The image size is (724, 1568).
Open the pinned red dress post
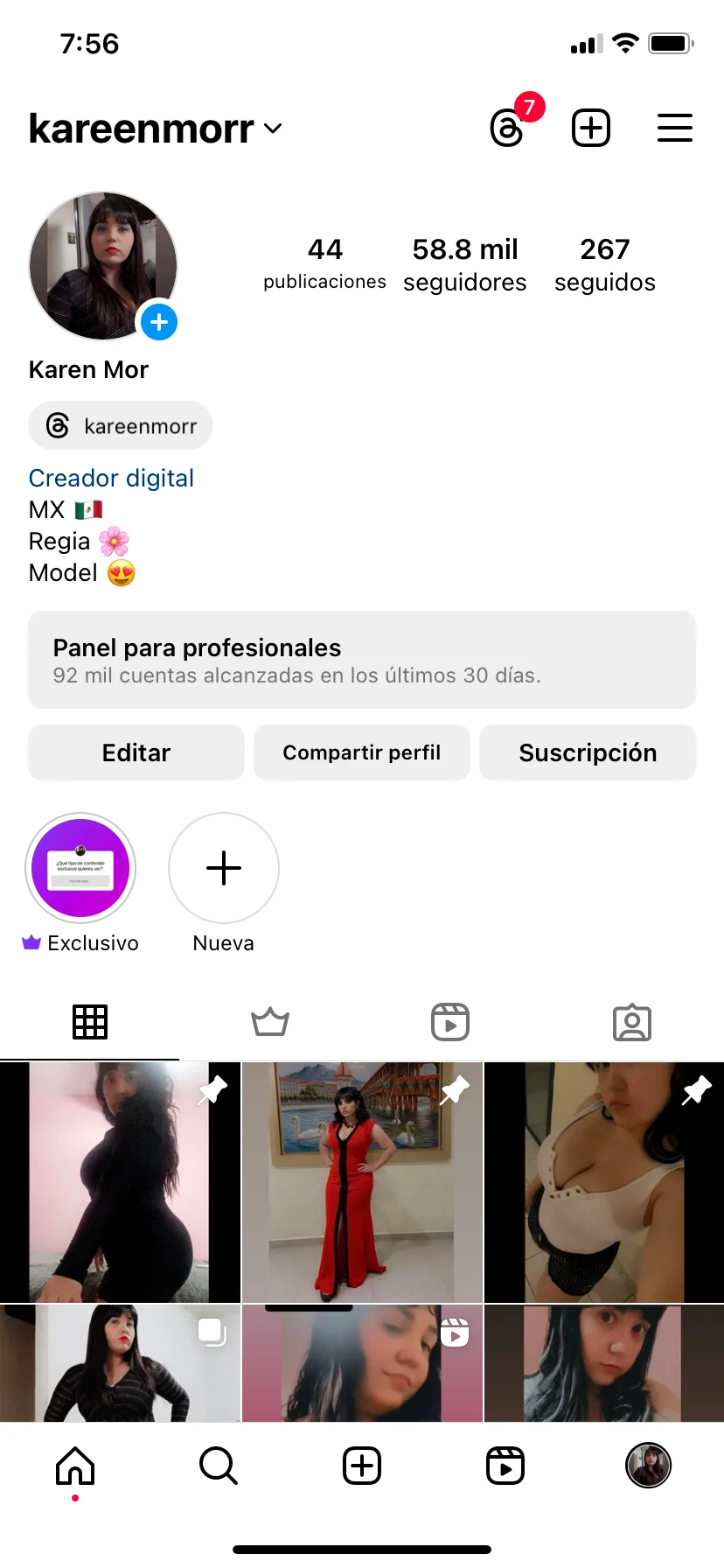362,1182
